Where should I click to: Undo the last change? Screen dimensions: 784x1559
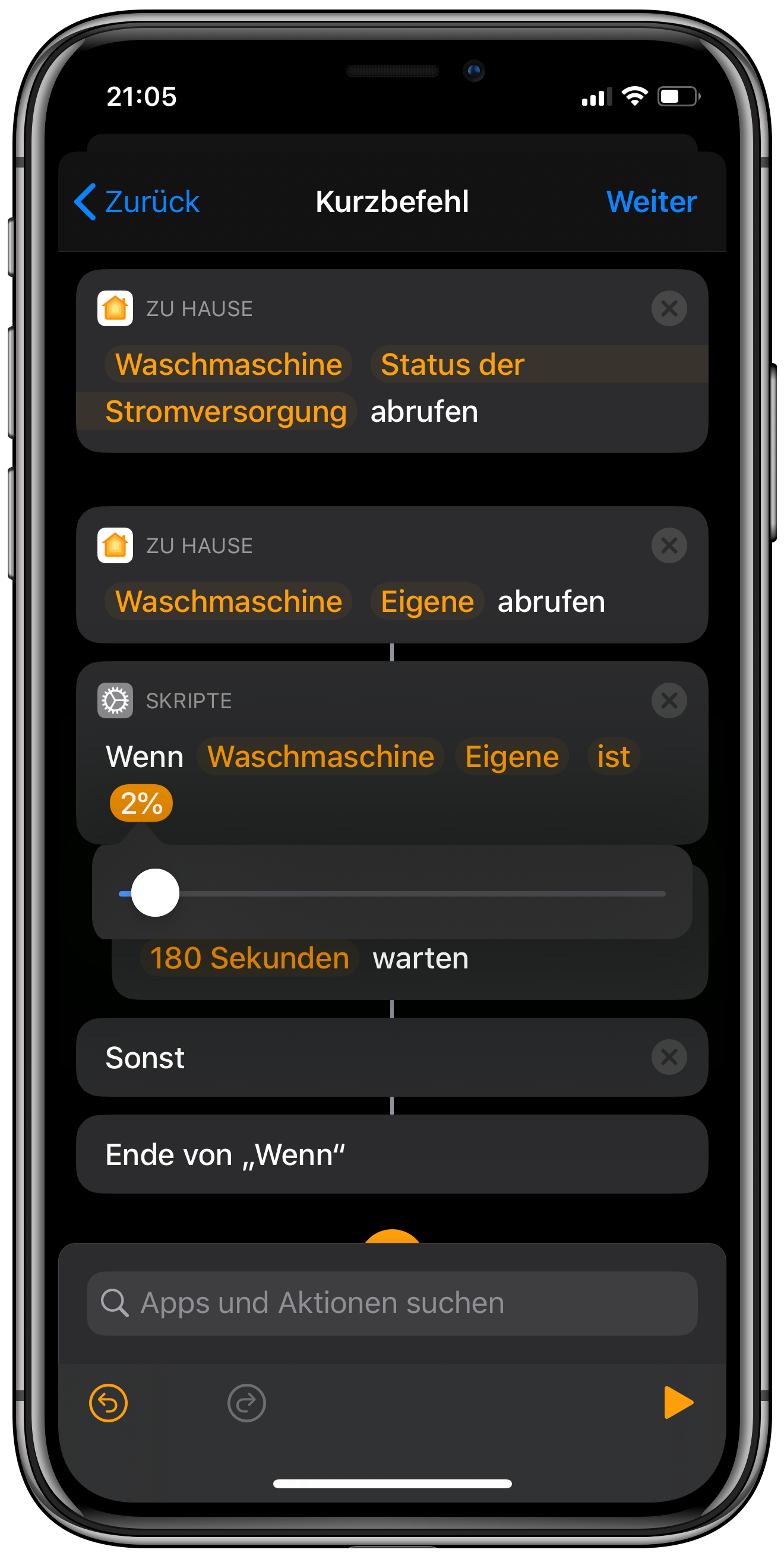pyautogui.click(x=108, y=1403)
